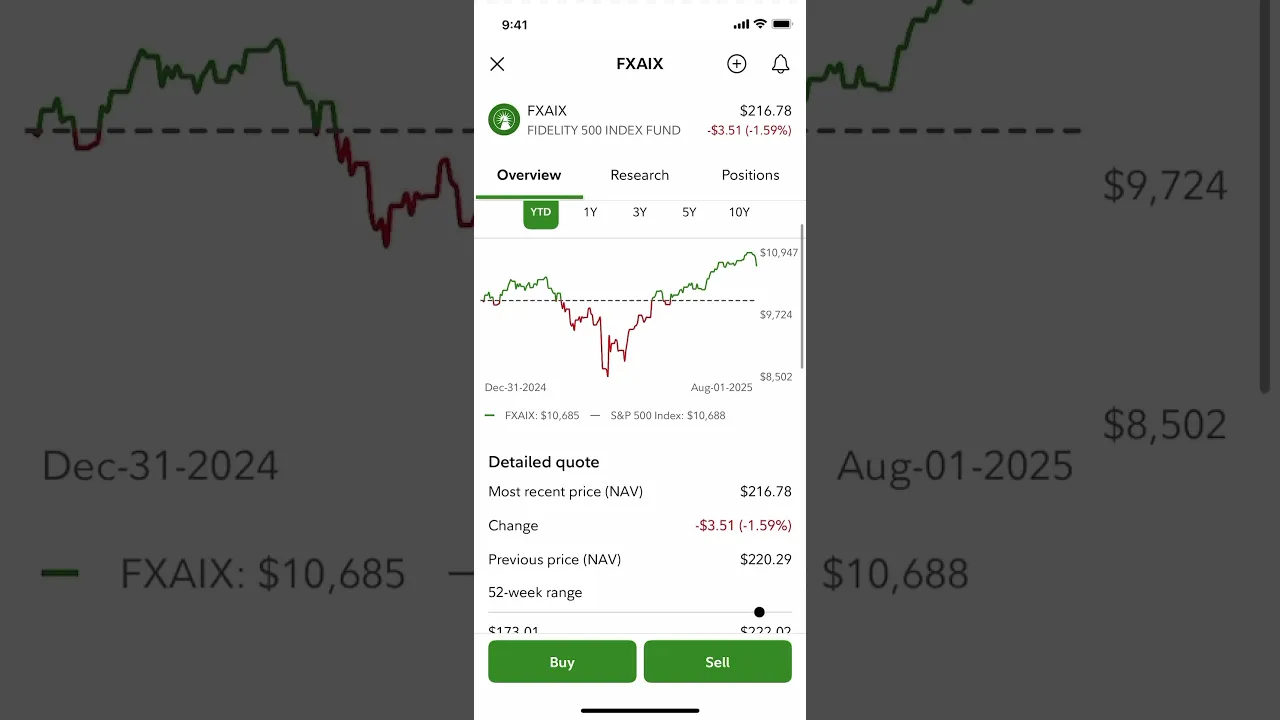
Task: Add FXAIX to a watchlist
Action: pyautogui.click(x=737, y=64)
